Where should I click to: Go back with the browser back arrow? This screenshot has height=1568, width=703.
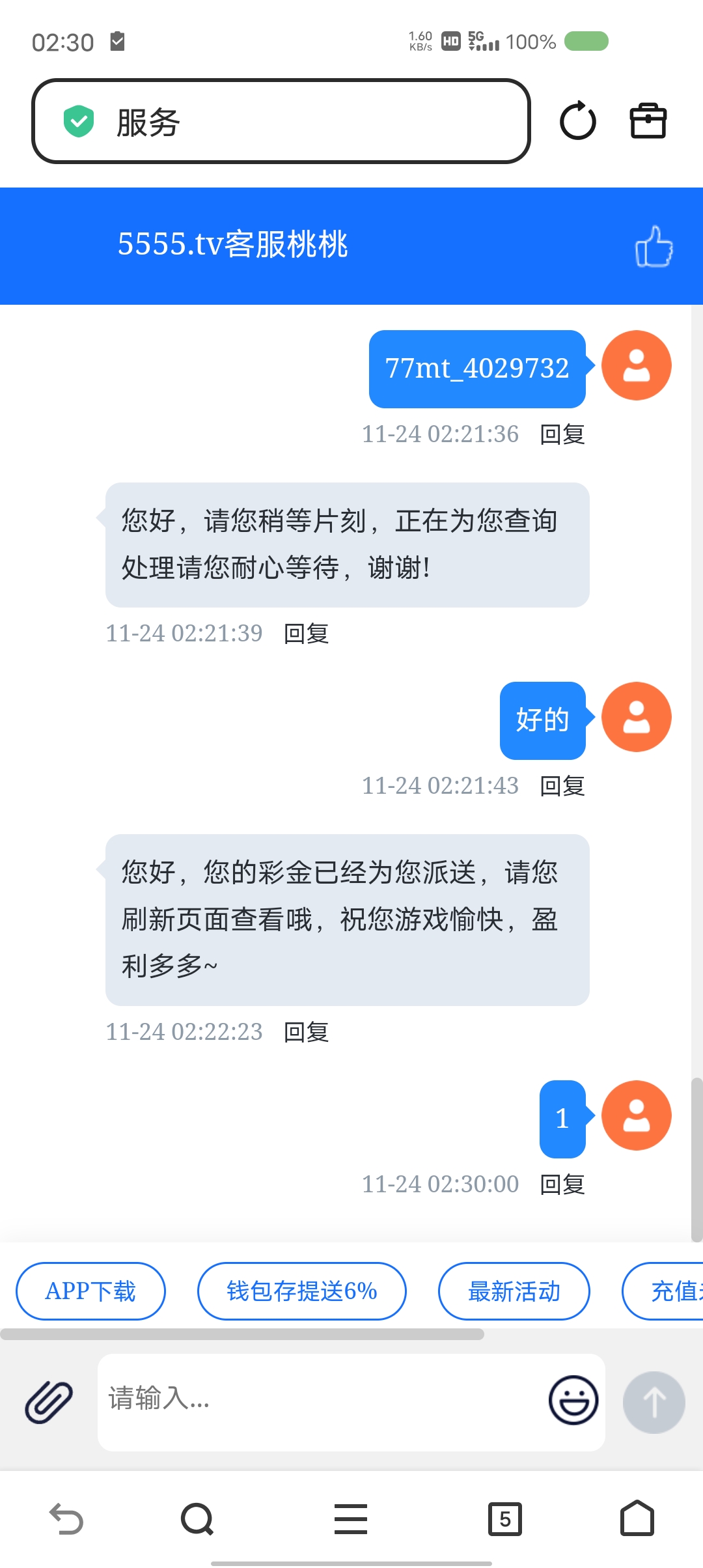point(66,1519)
